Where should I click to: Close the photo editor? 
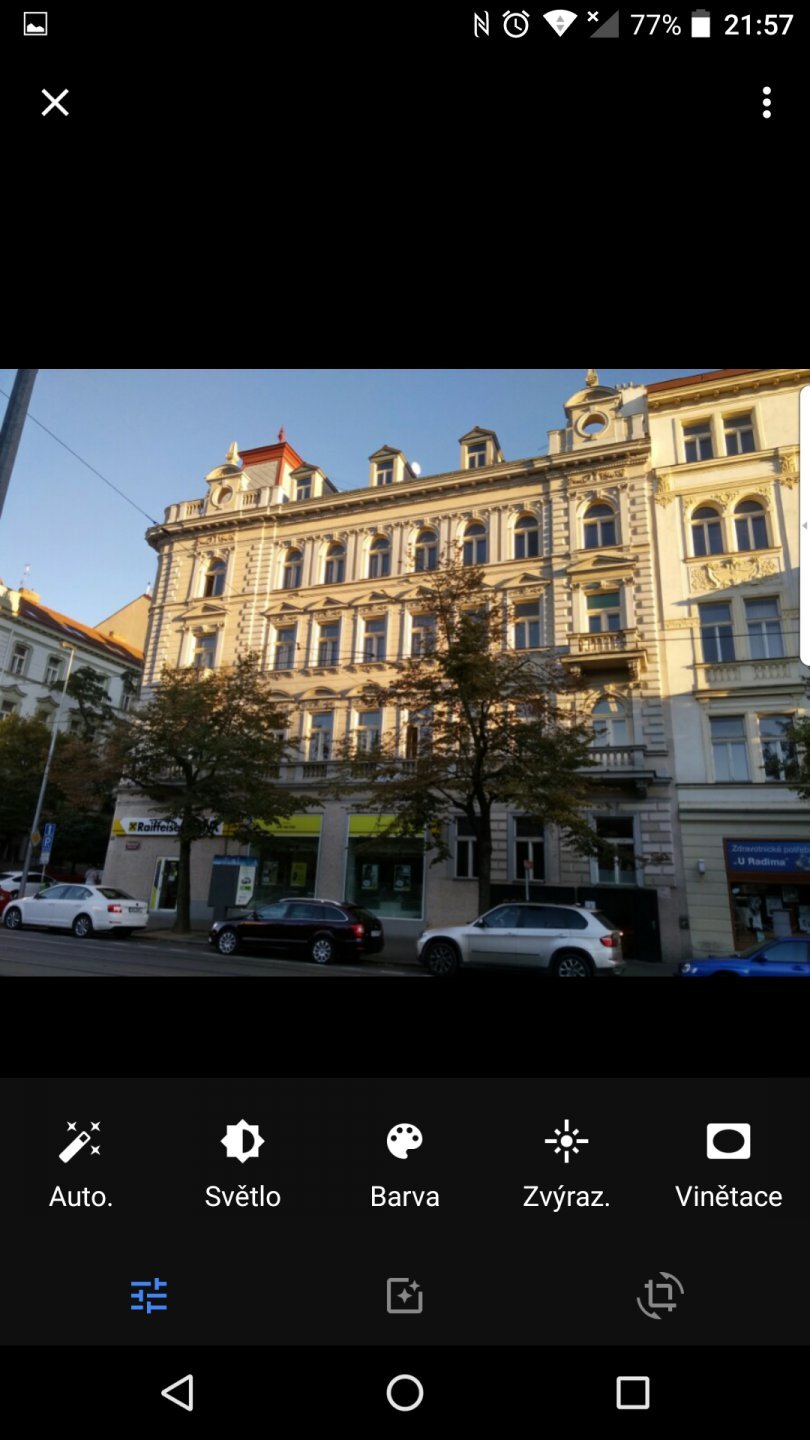(55, 102)
